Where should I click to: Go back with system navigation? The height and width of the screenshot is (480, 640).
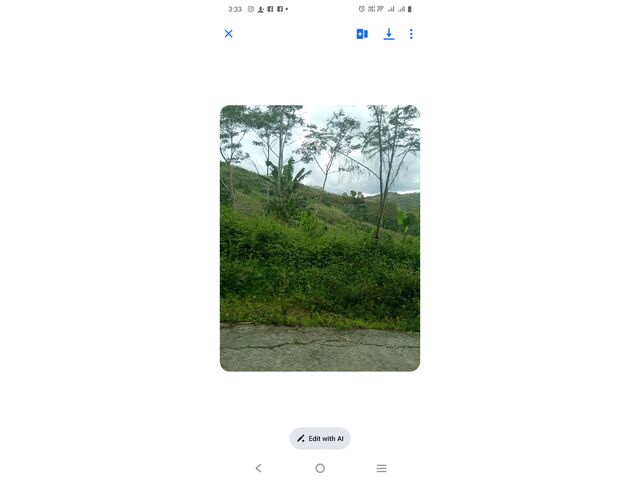point(258,468)
